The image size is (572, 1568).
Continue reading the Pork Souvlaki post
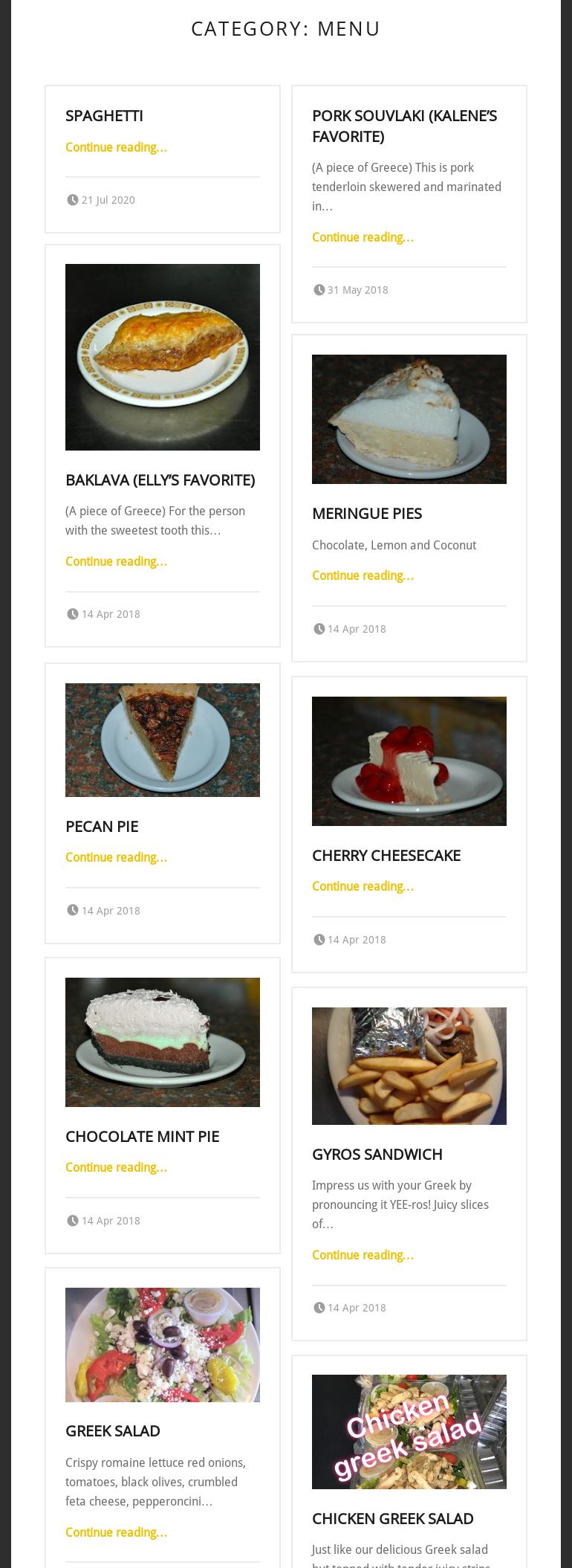(x=363, y=237)
